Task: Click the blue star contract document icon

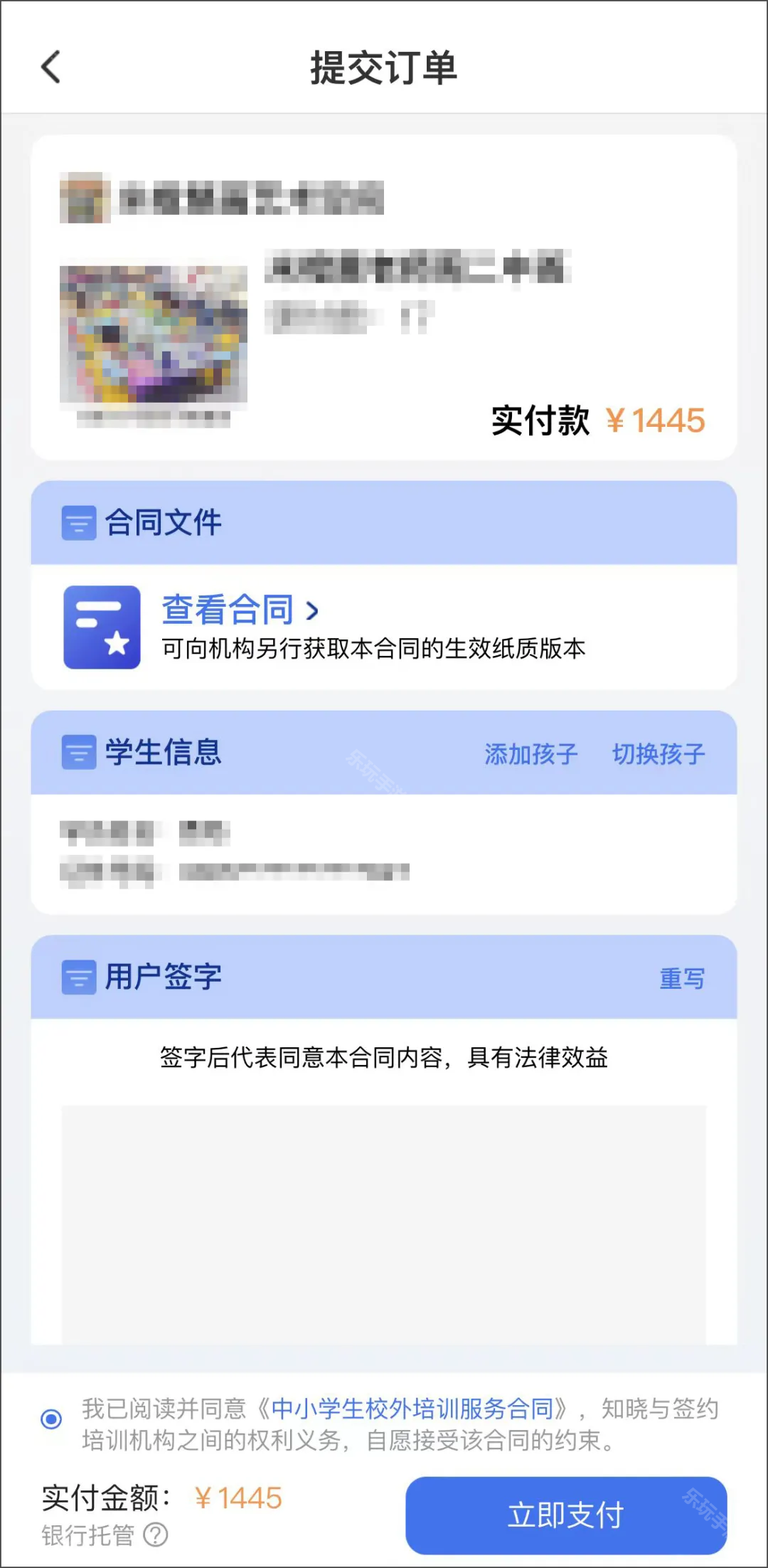Action: coord(103,629)
